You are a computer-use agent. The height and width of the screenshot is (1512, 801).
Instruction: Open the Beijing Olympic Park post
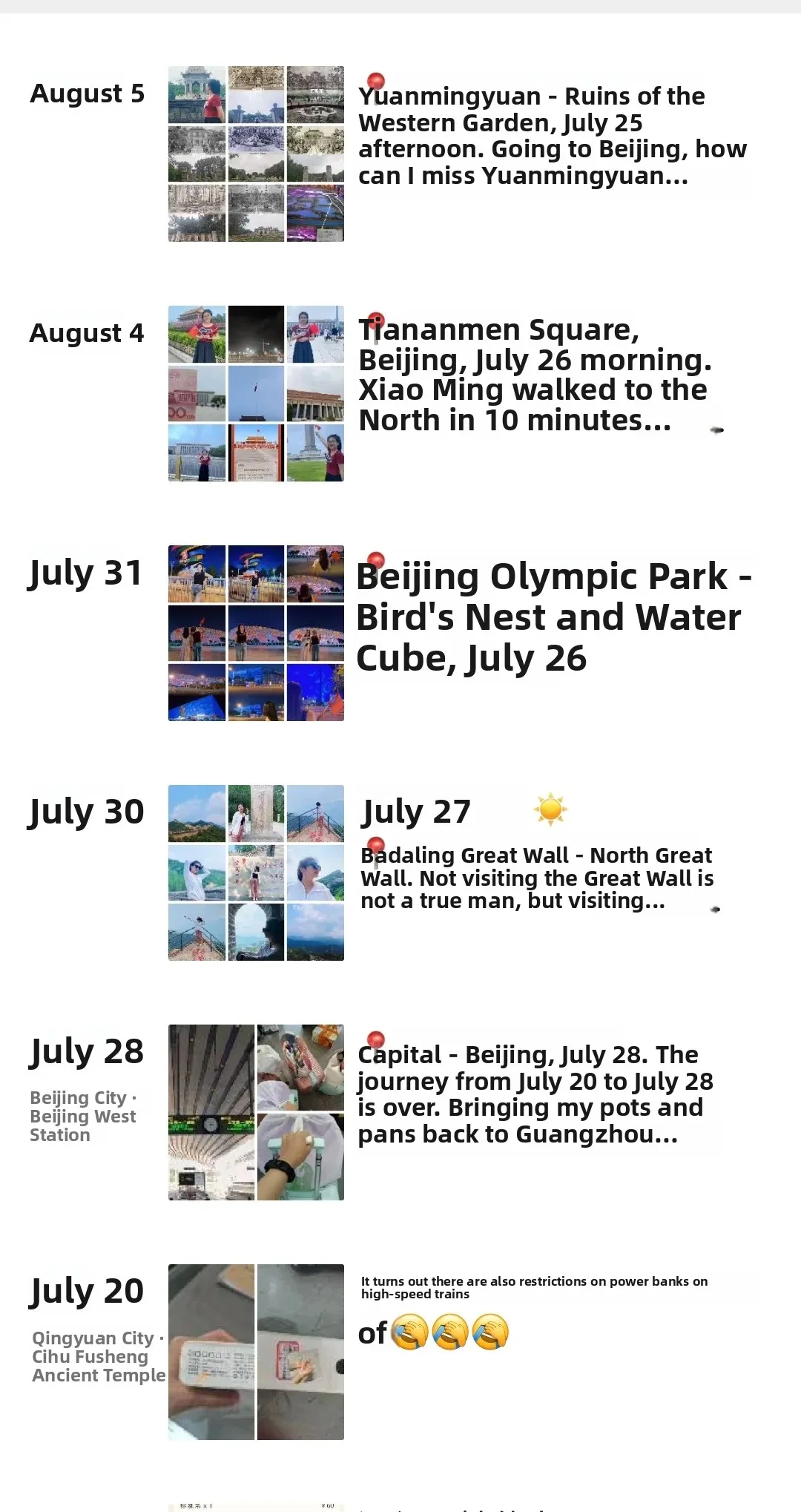pyautogui.click(x=554, y=617)
